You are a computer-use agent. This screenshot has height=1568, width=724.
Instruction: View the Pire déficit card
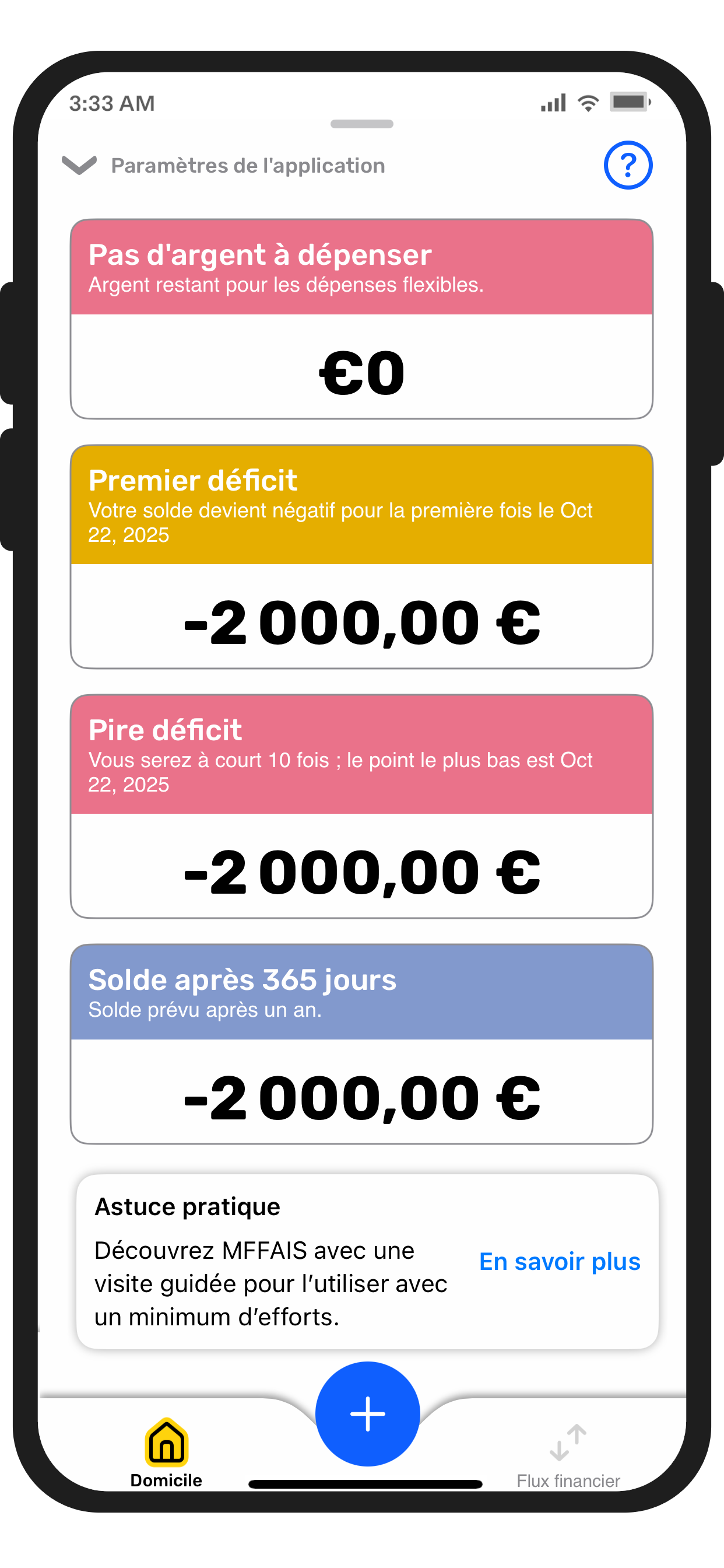click(x=361, y=806)
